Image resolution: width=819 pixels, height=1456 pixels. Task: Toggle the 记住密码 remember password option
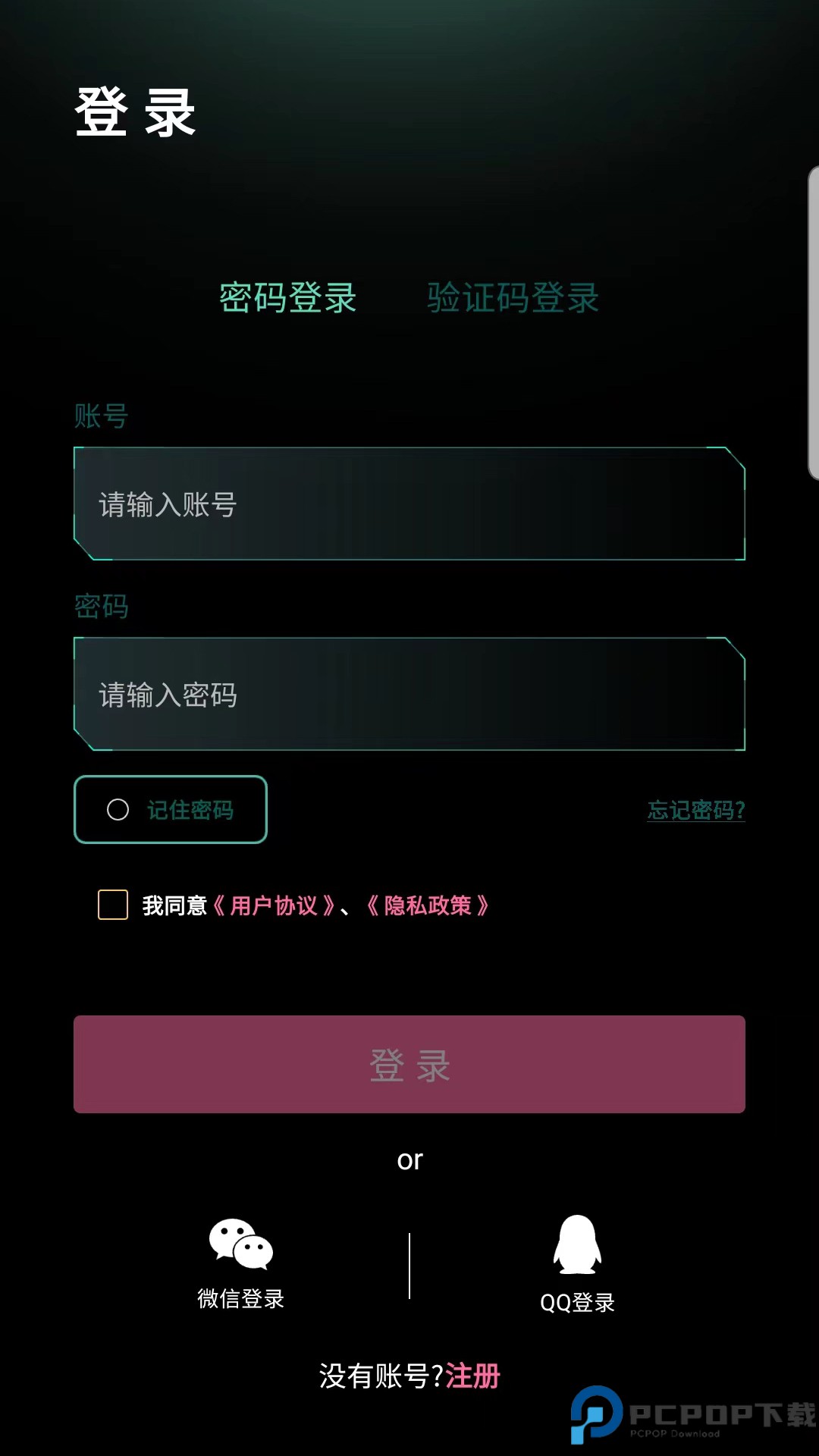coord(170,810)
